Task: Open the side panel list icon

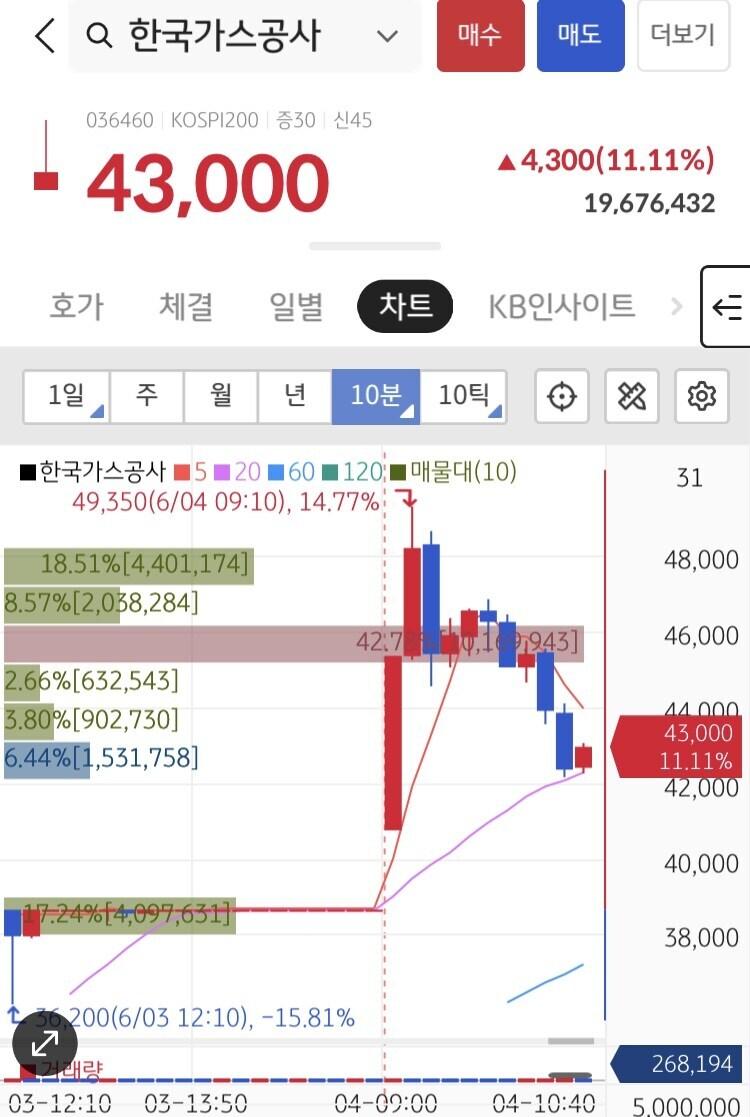Action: coord(727,307)
